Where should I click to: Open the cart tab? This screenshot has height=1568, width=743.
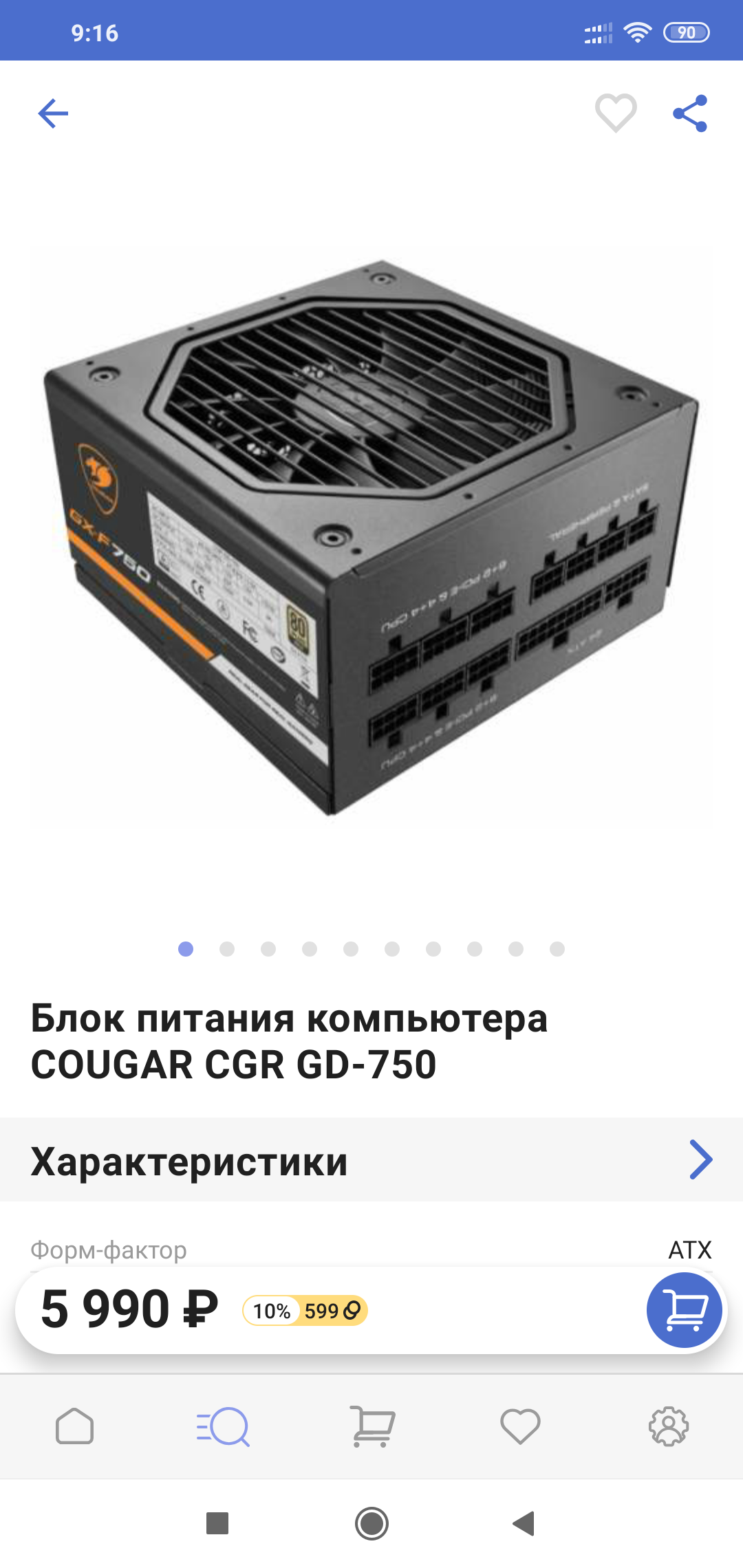[x=371, y=1426]
